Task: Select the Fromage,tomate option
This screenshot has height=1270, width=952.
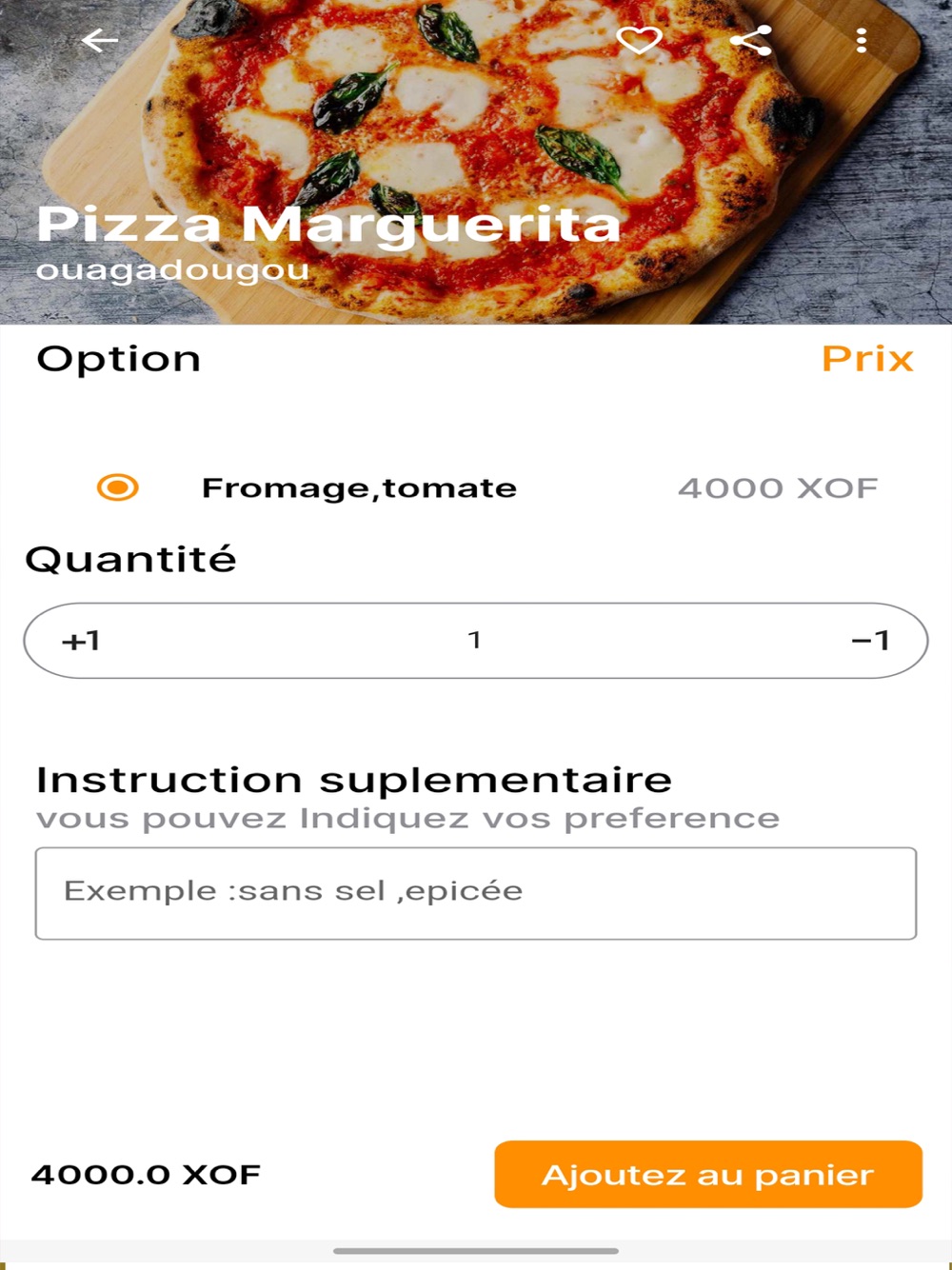Action: pyautogui.click(x=118, y=487)
